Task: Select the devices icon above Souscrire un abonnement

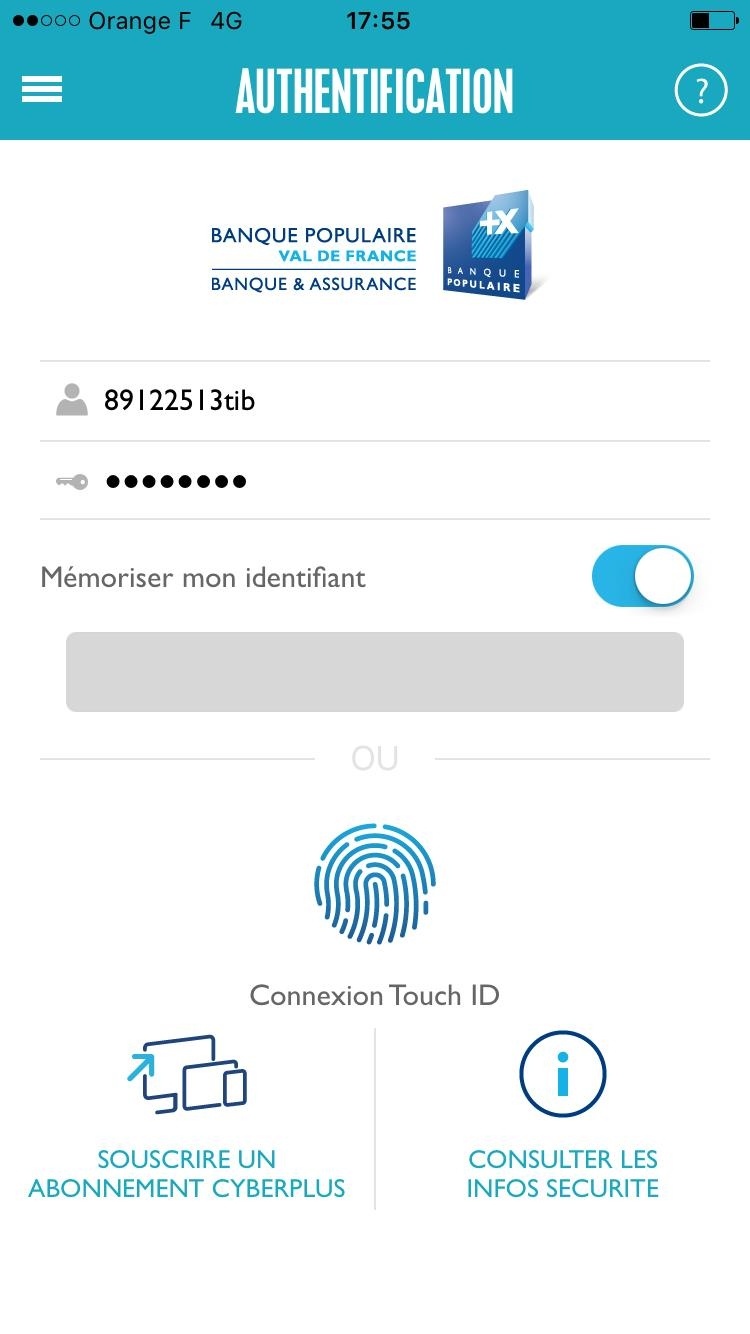Action: [186, 1075]
